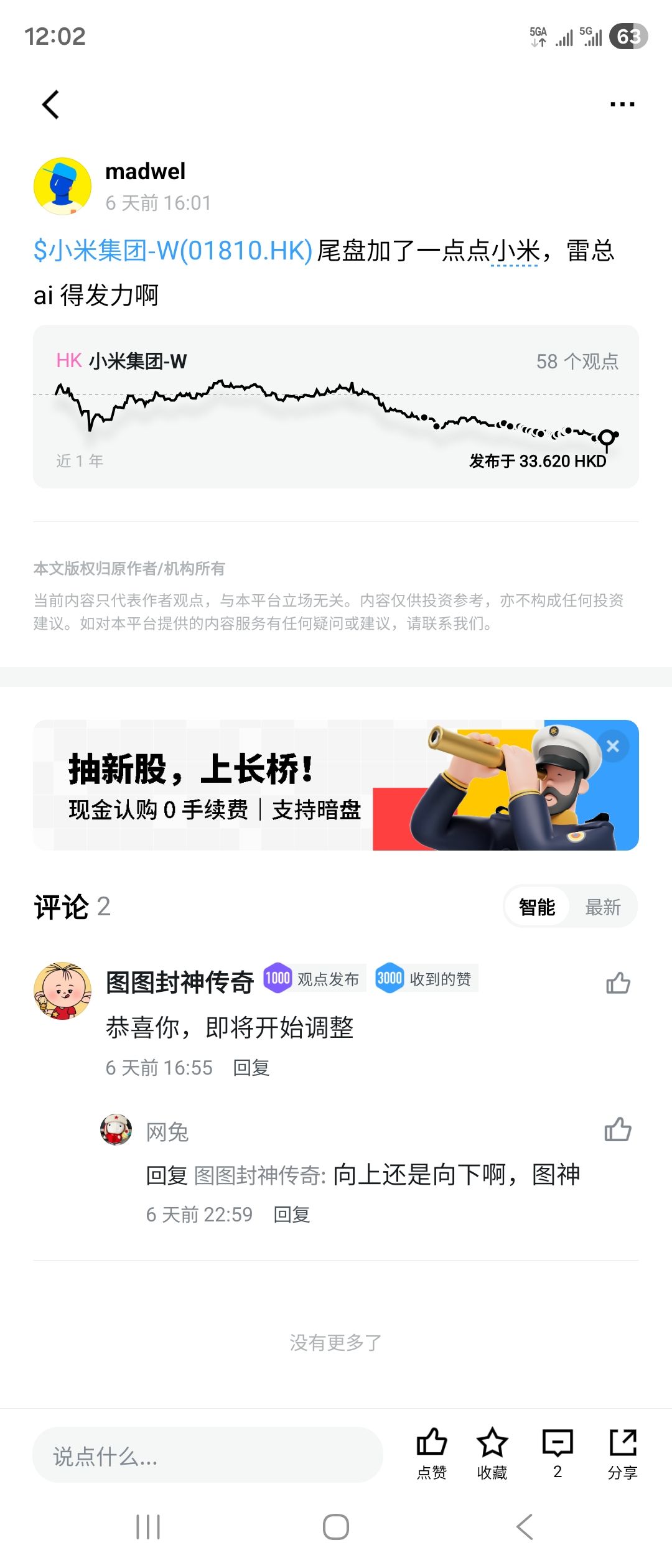Dismiss the 抽新股 banner
Image resolution: width=672 pixels, height=1568 pixels.
[613, 746]
